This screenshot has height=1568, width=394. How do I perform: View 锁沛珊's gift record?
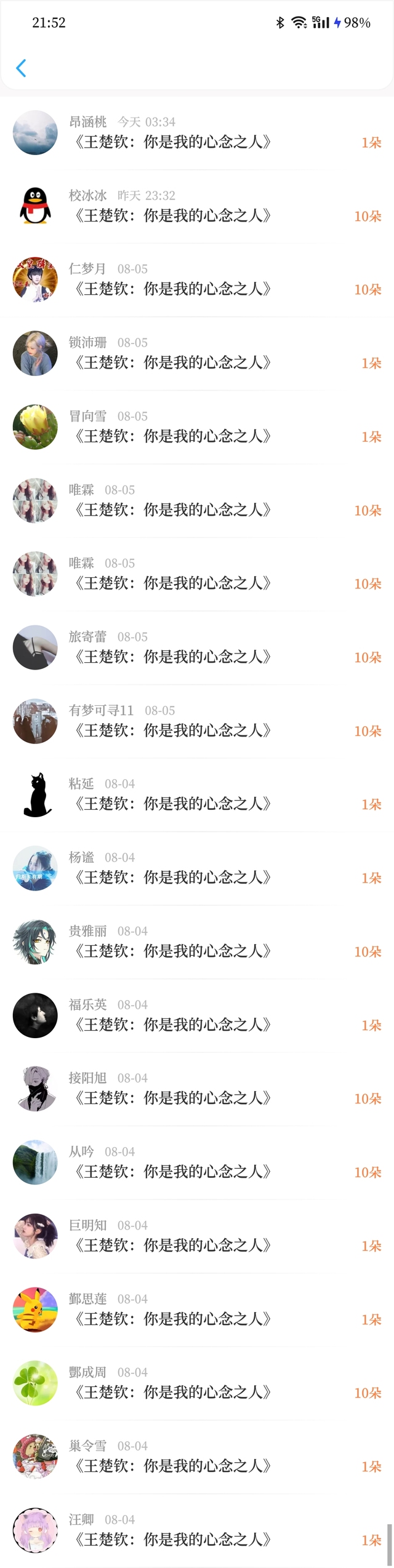point(197,353)
